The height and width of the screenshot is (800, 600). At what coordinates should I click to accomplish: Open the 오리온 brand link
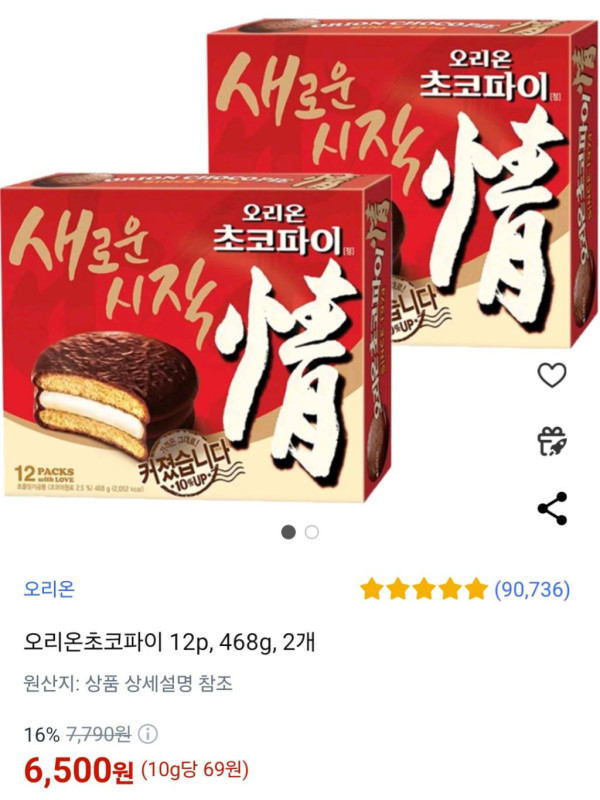click(x=49, y=589)
